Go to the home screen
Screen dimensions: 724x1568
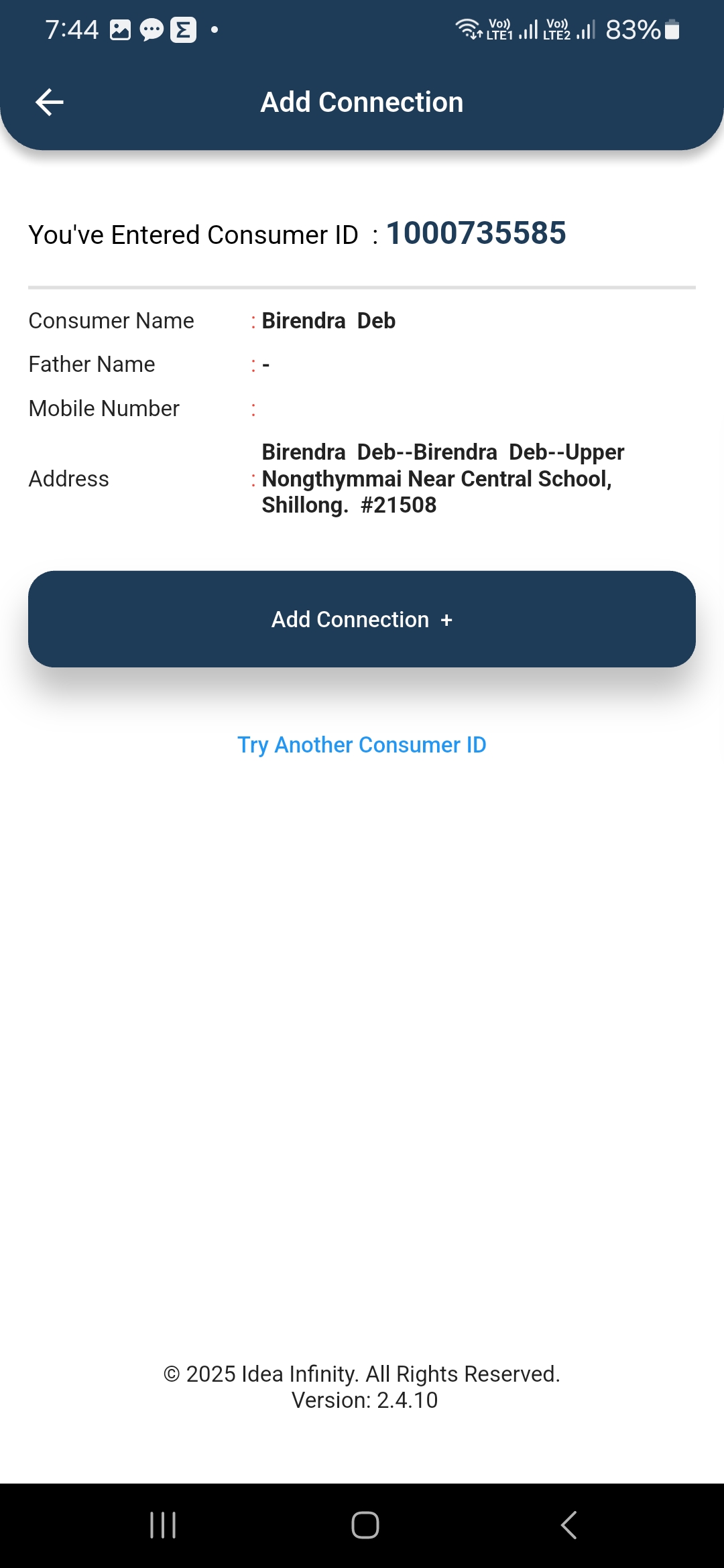(x=365, y=1525)
